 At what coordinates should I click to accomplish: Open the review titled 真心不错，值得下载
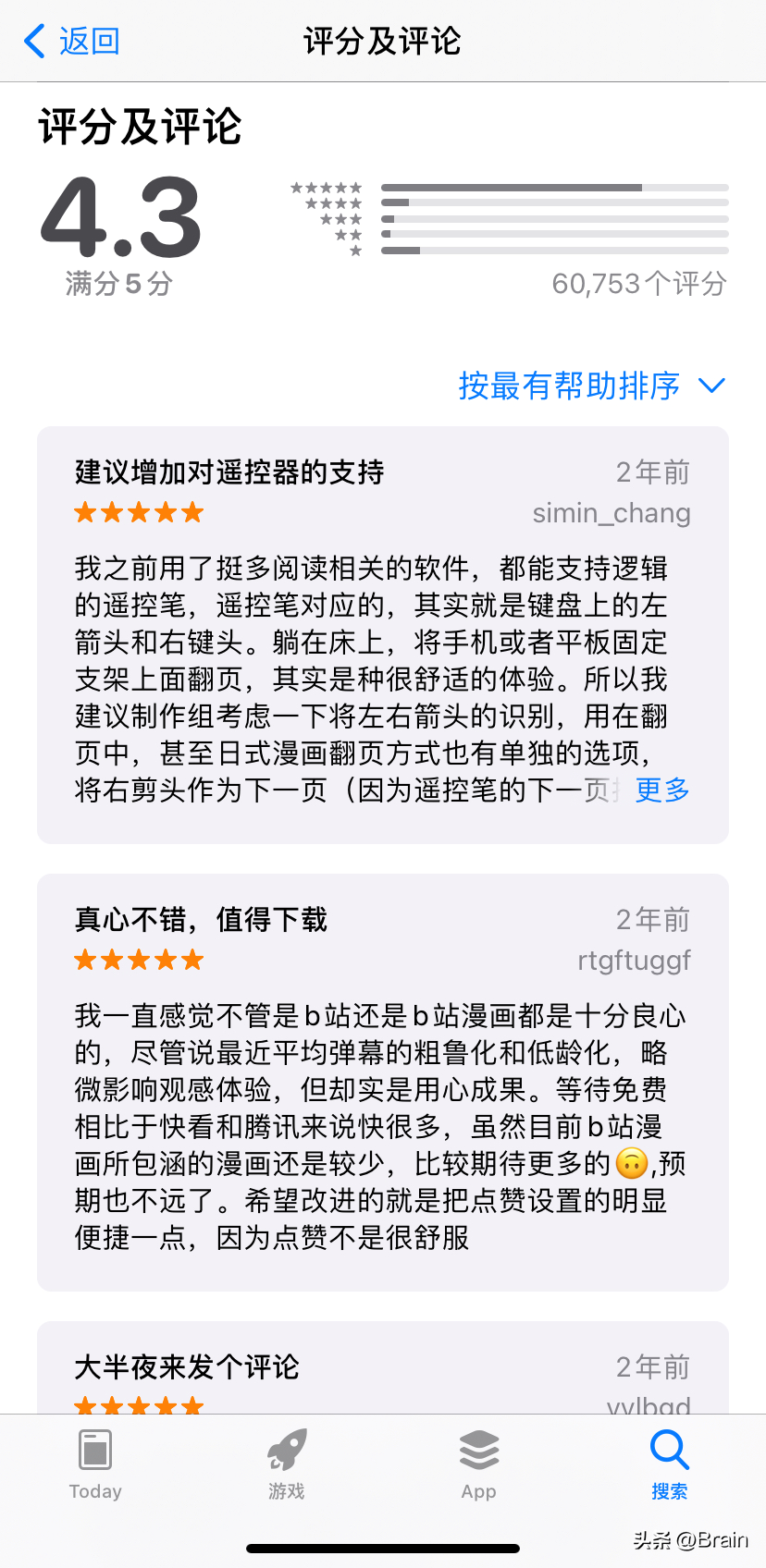(x=200, y=919)
